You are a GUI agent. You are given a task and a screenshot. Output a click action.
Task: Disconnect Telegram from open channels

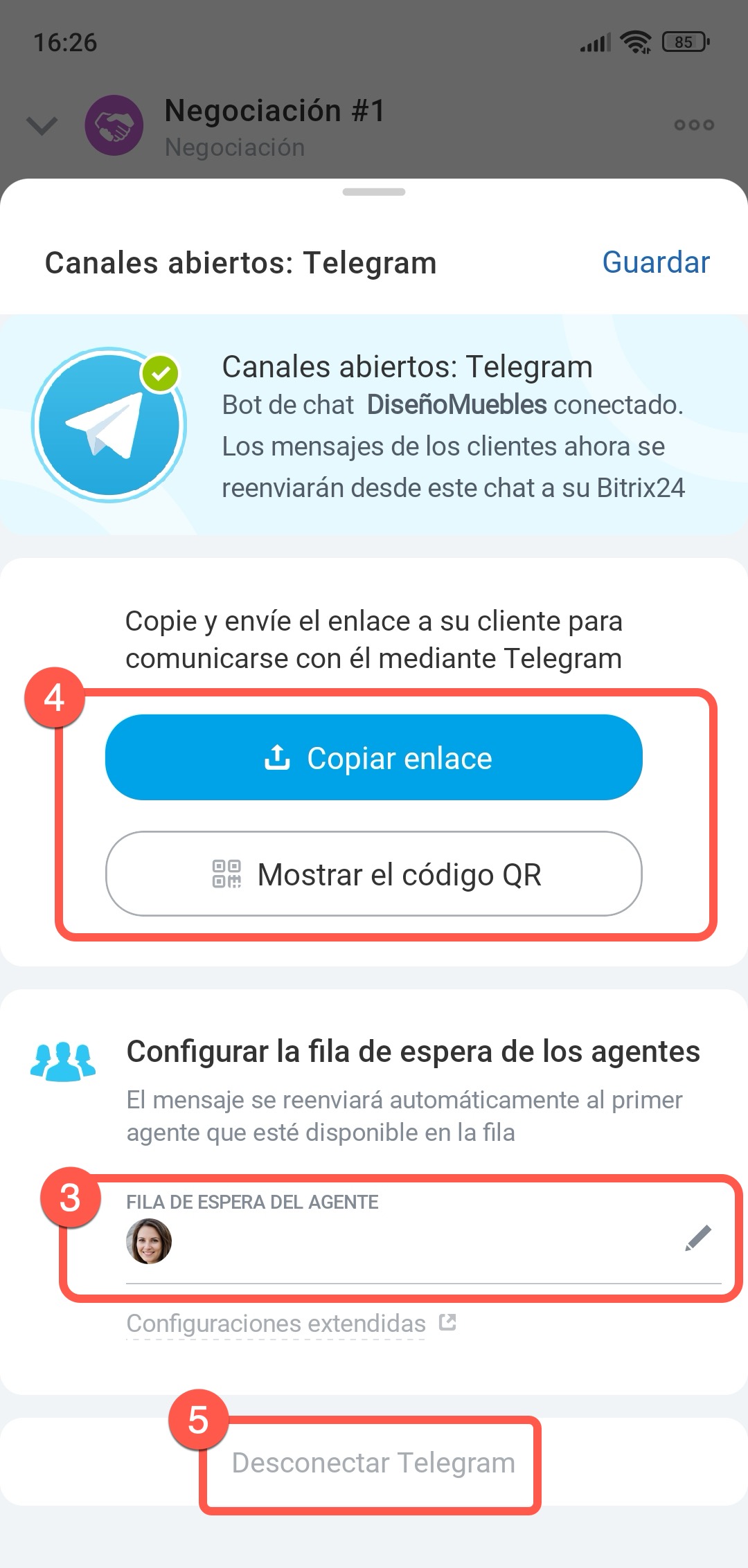373,1463
